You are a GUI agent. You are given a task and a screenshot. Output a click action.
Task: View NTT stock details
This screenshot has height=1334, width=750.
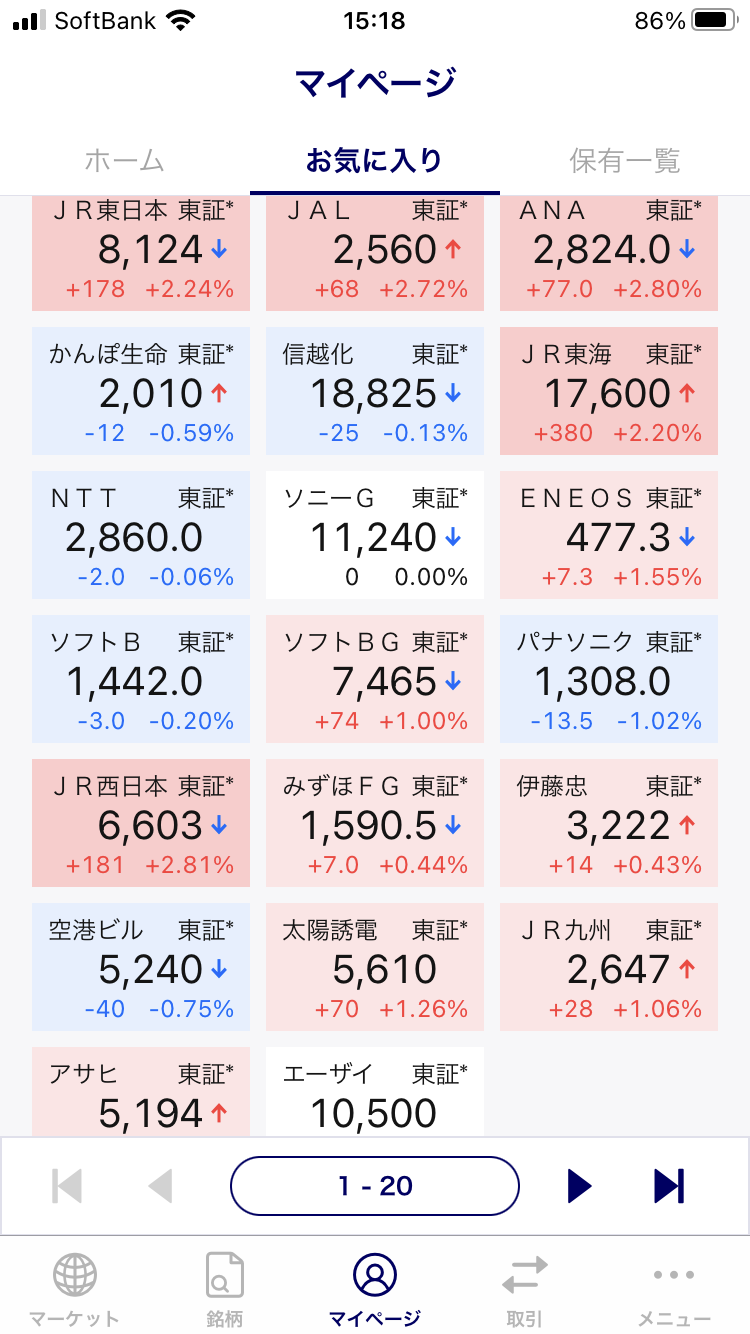tap(141, 536)
